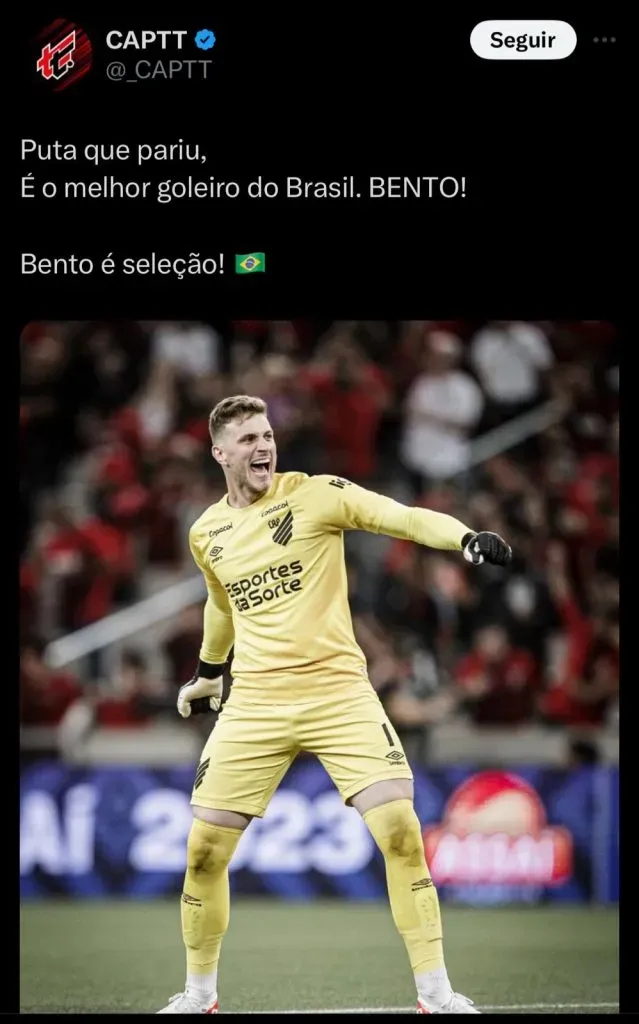Image resolution: width=639 pixels, height=1024 pixels.
Task: Follow CAPTT with the Seguir button
Action: tap(522, 40)
